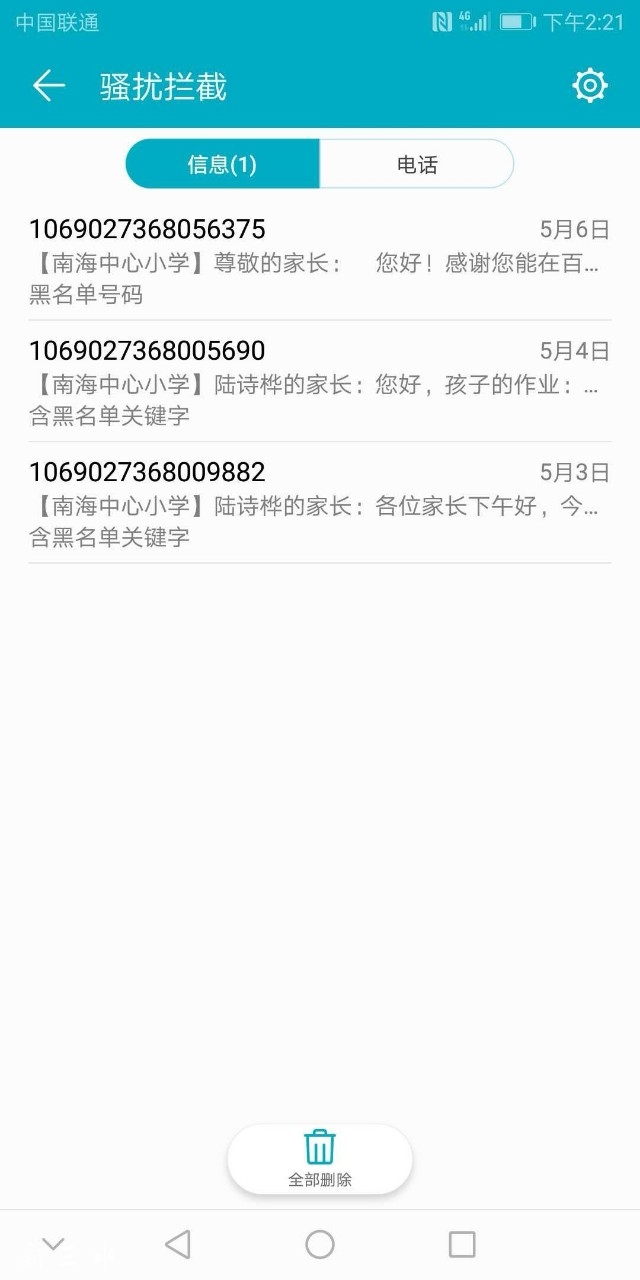Switch to the 电话 tab
Image resolution: width=640 pixels, height=1280 pixels.
click(417, 164)
